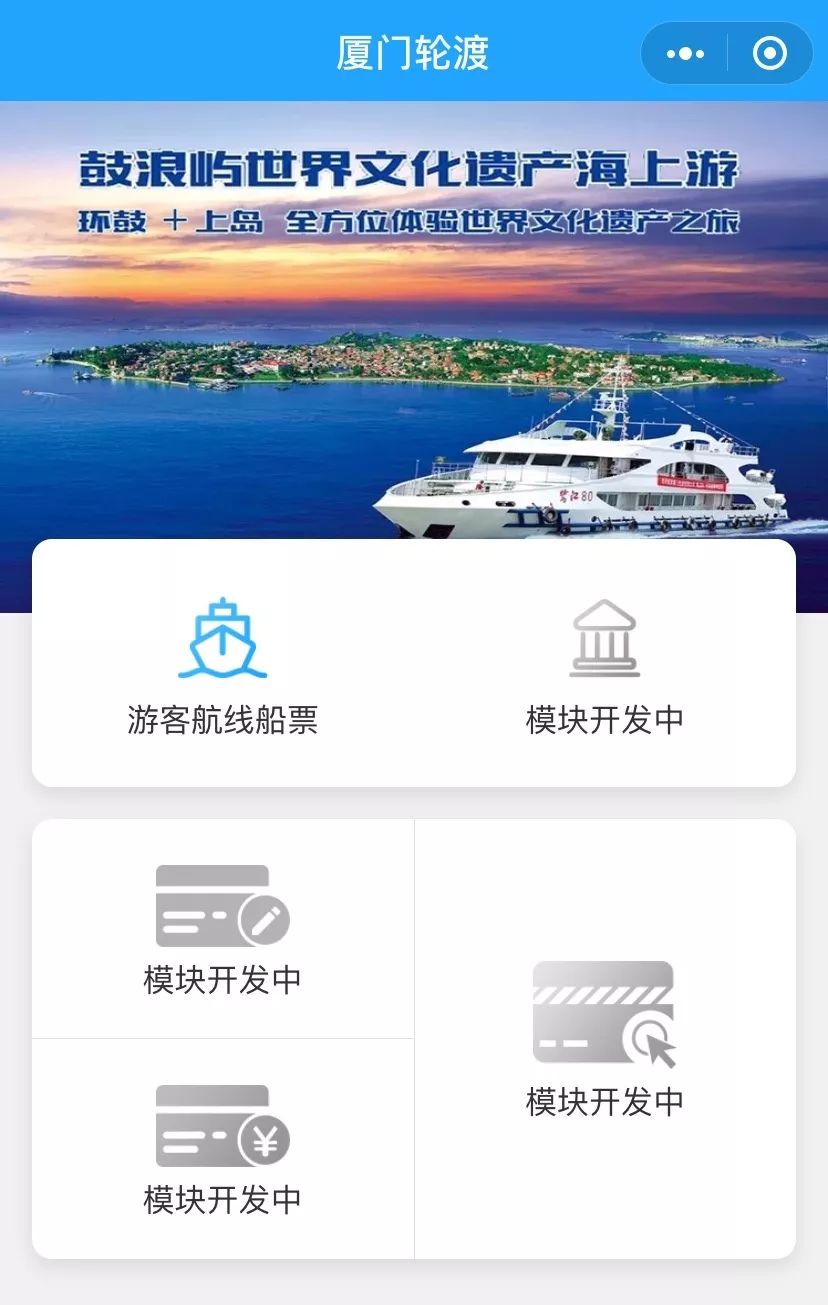This screenshot has height=1305, width=828.
Task: Tap the 环鼓＋上岛 subtitle in the banner
Action: [414, 221]
